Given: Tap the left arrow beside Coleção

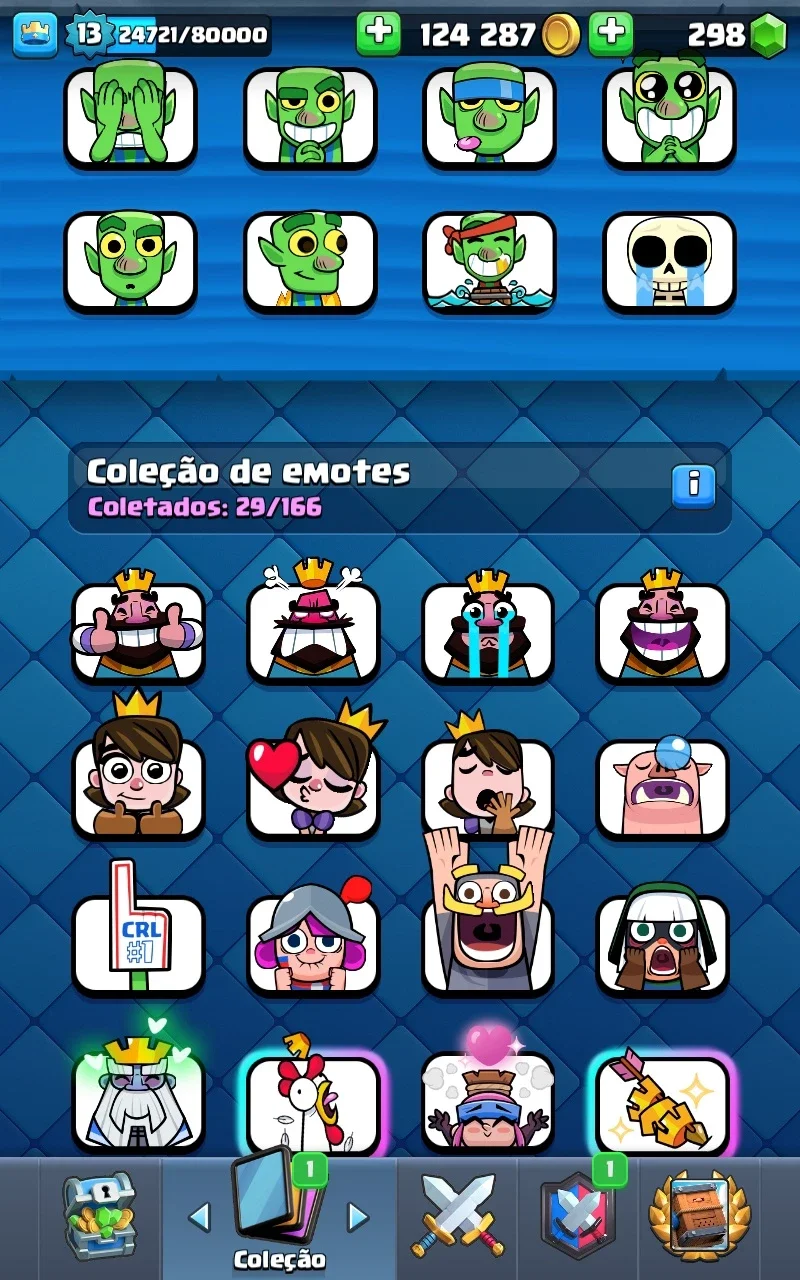Looking at the screenshot, I should (200, 1217).
